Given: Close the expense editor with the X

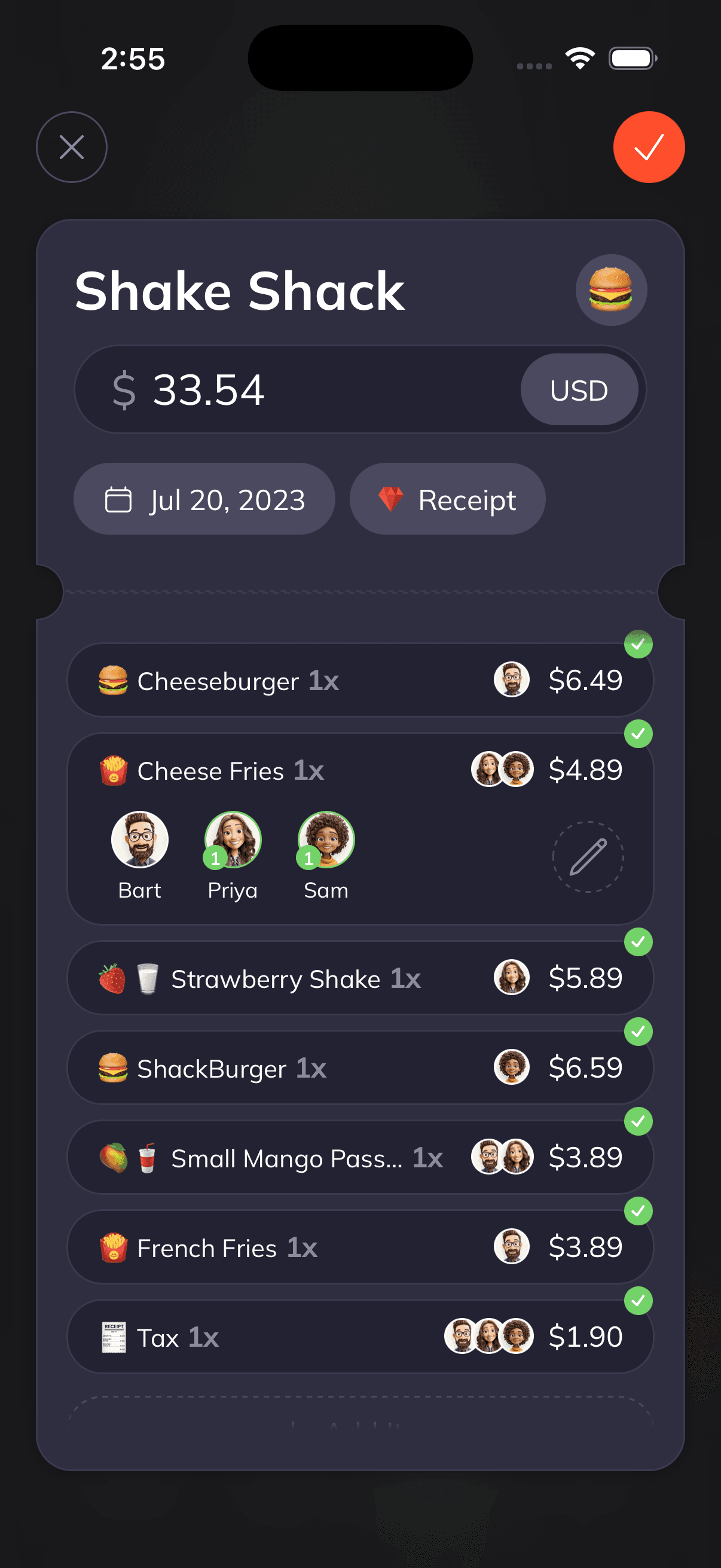Looking at the screenshot, I should (x=72, y=147).
